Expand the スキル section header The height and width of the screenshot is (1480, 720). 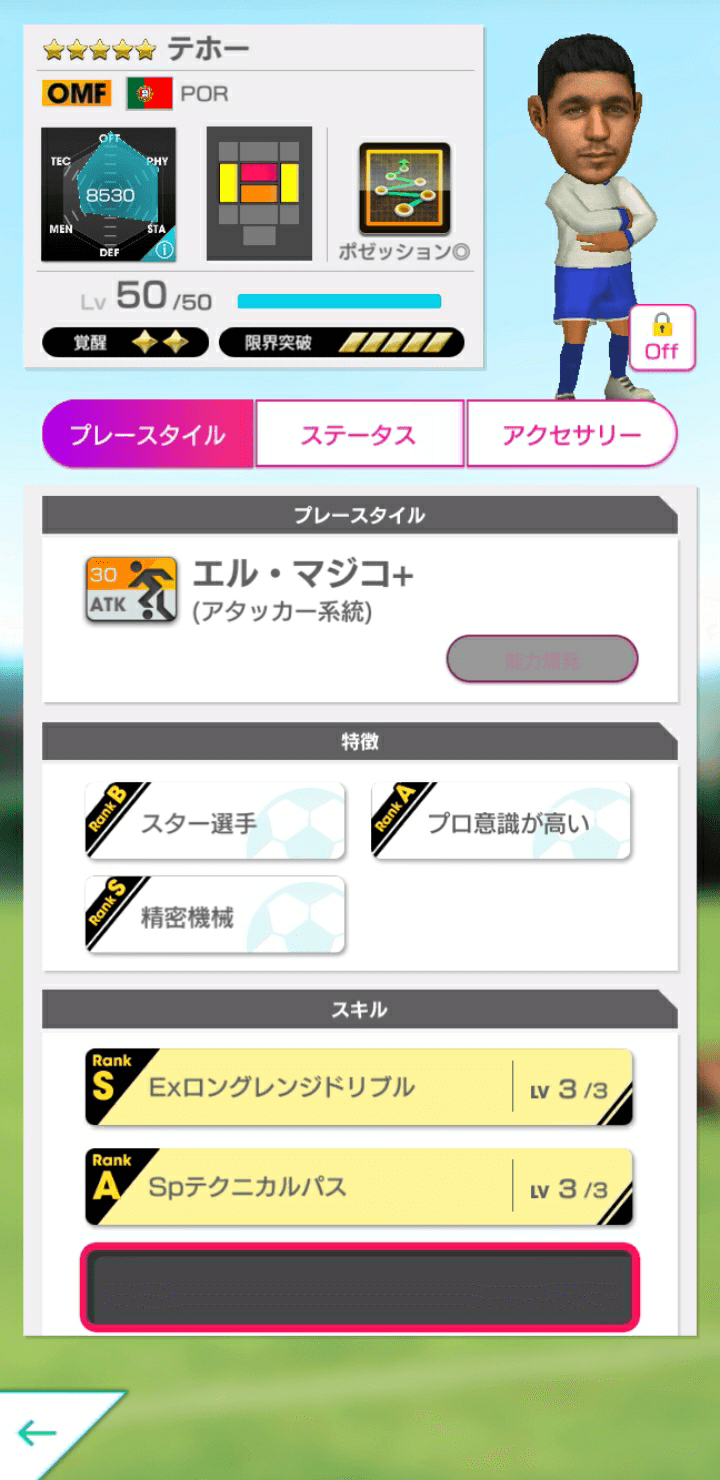[x=360, y=1009]
